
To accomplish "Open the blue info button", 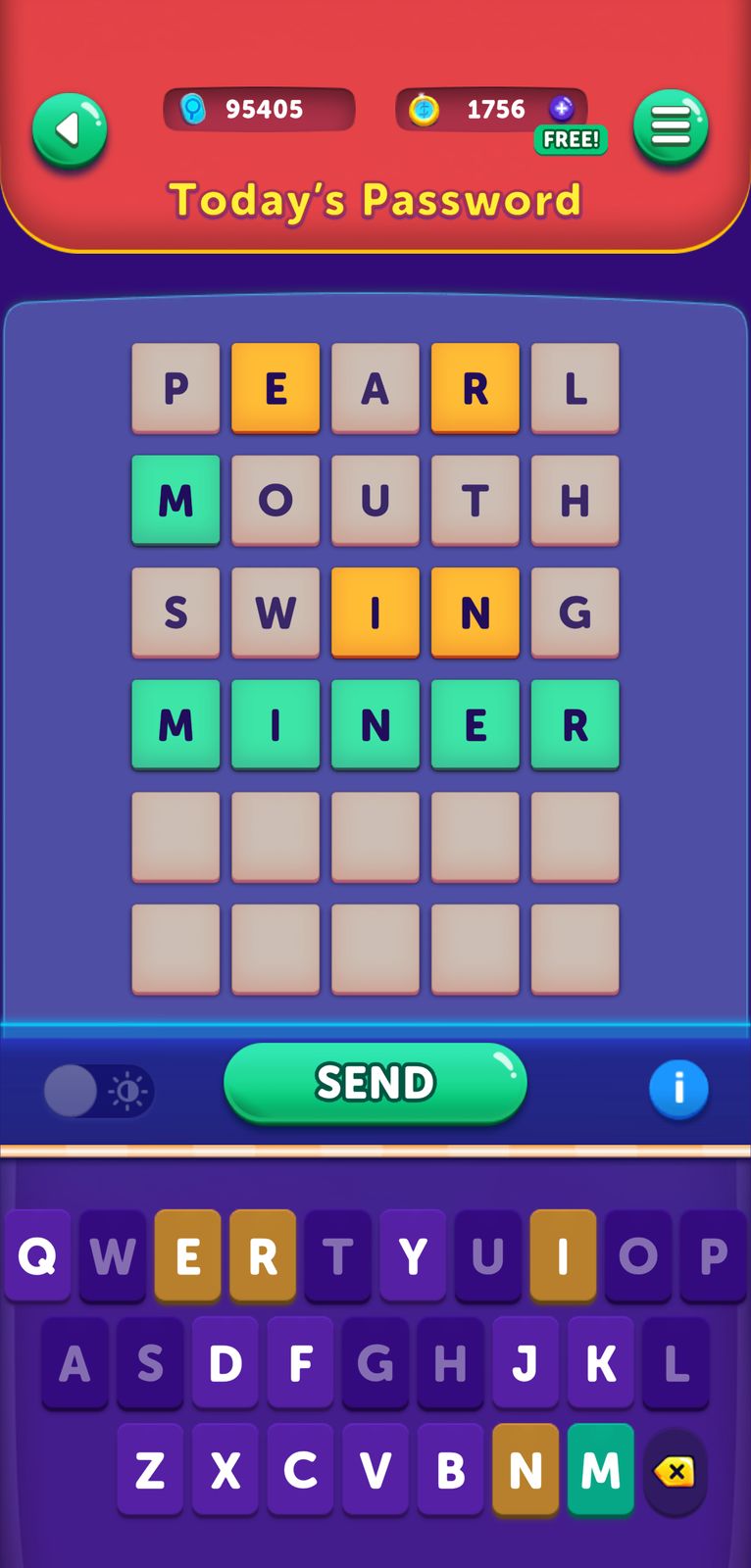I will pyautogui.click(x=678, y=1089).
